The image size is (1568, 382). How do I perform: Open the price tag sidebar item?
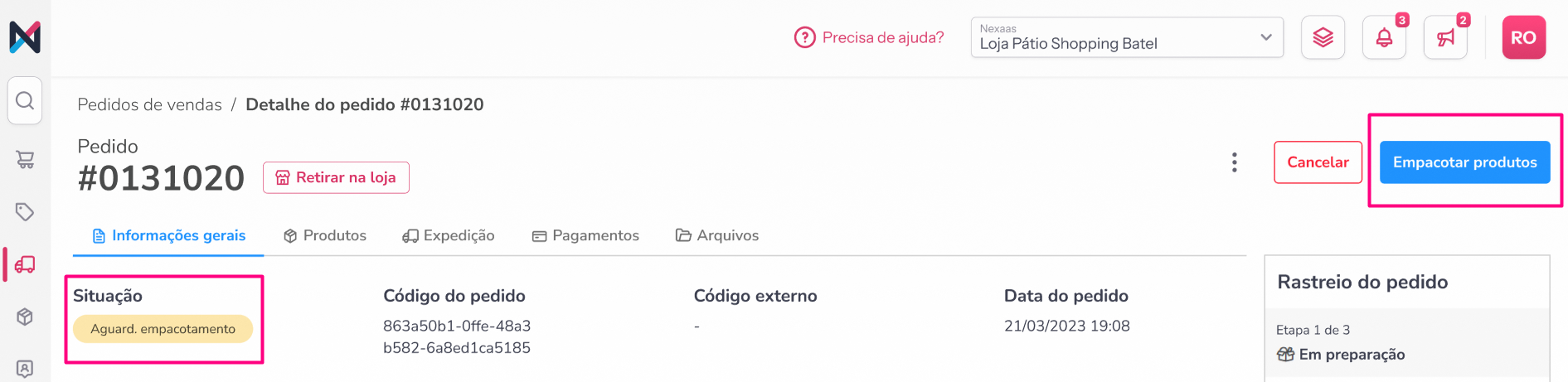click(25, 212)
